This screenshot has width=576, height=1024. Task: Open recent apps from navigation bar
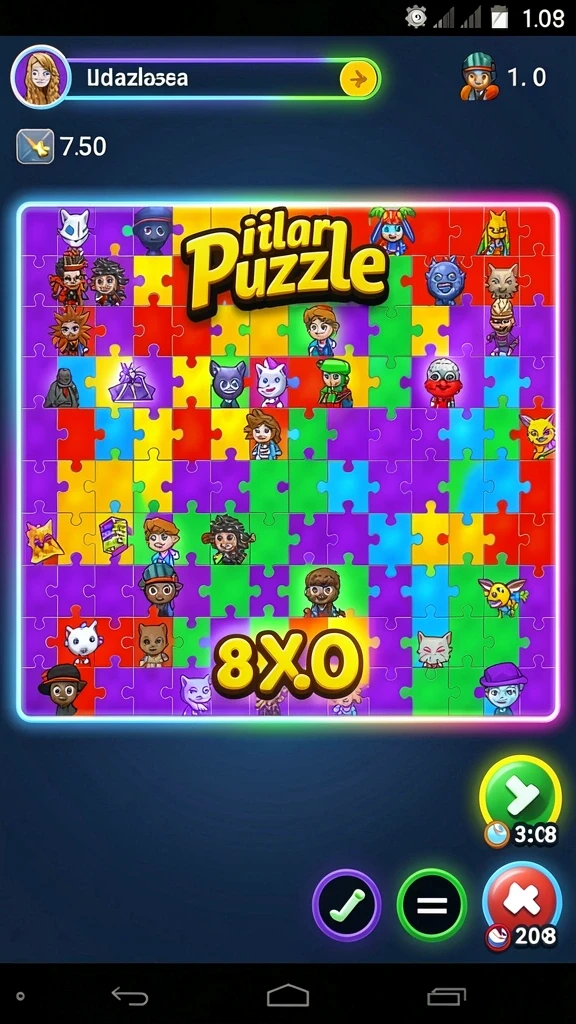pos(446,996)
